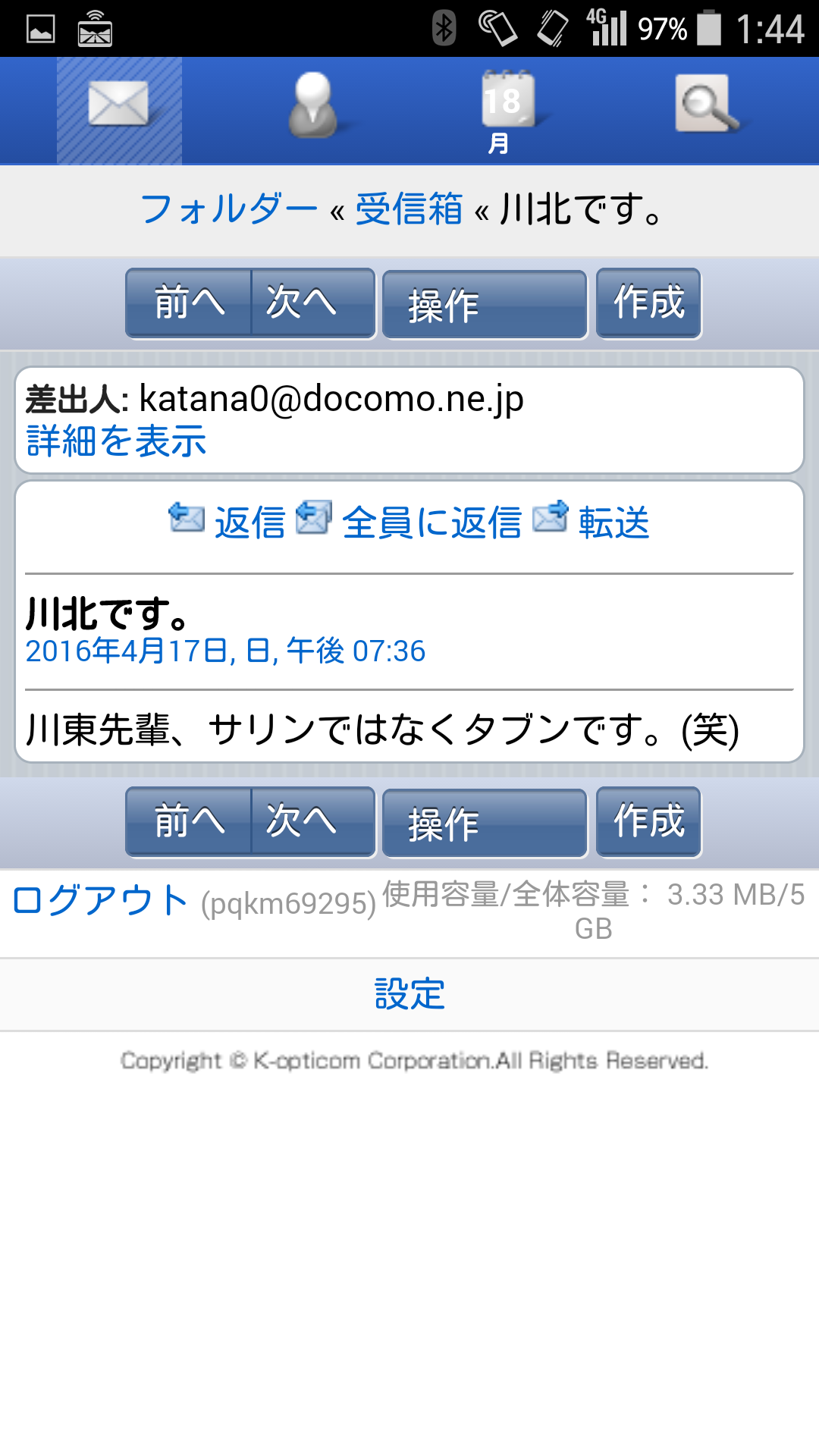Open 設定 settings link
This screenshot has height=1456, width=819.
pyautogui.click(x=409, y=994)
